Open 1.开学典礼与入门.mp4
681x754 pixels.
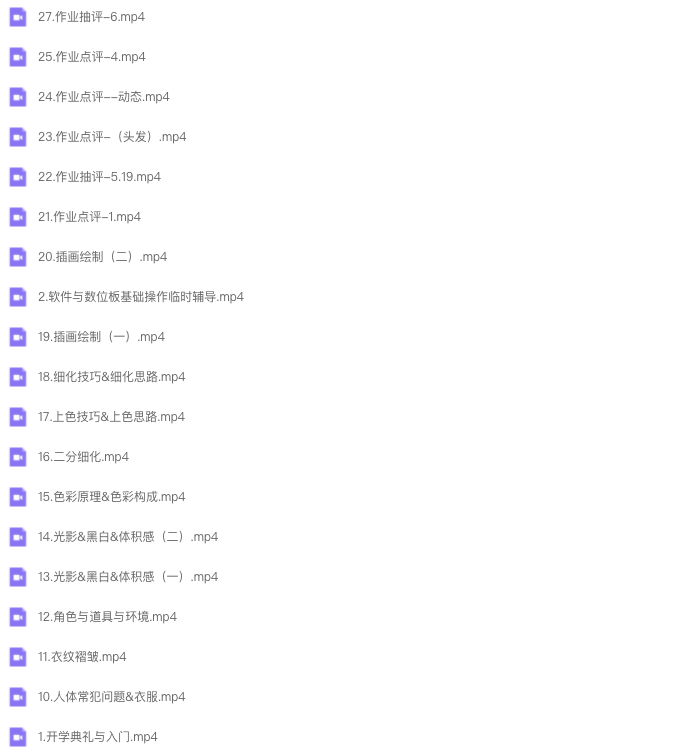coord(97,737)
